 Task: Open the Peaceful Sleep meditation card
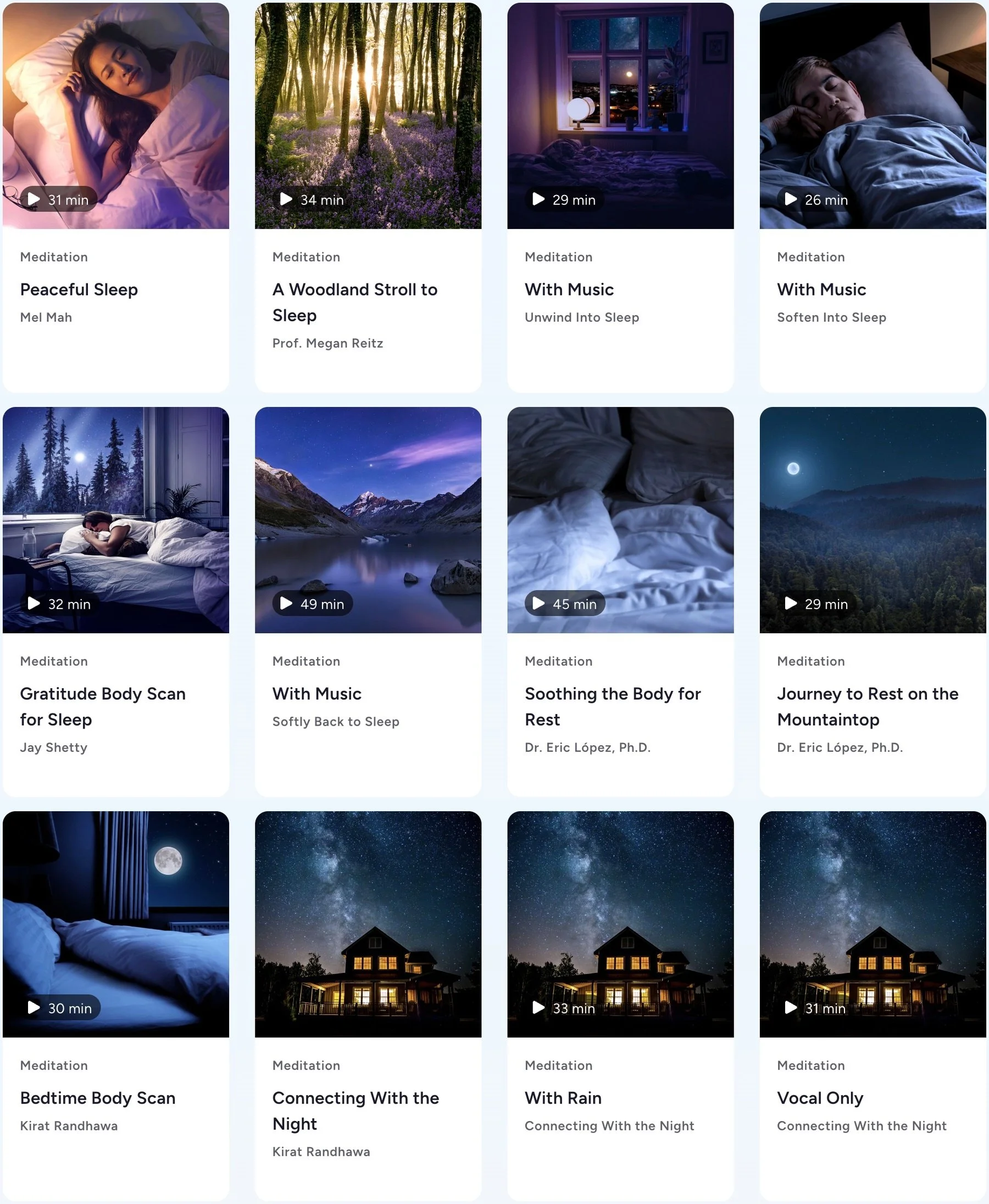115,197
